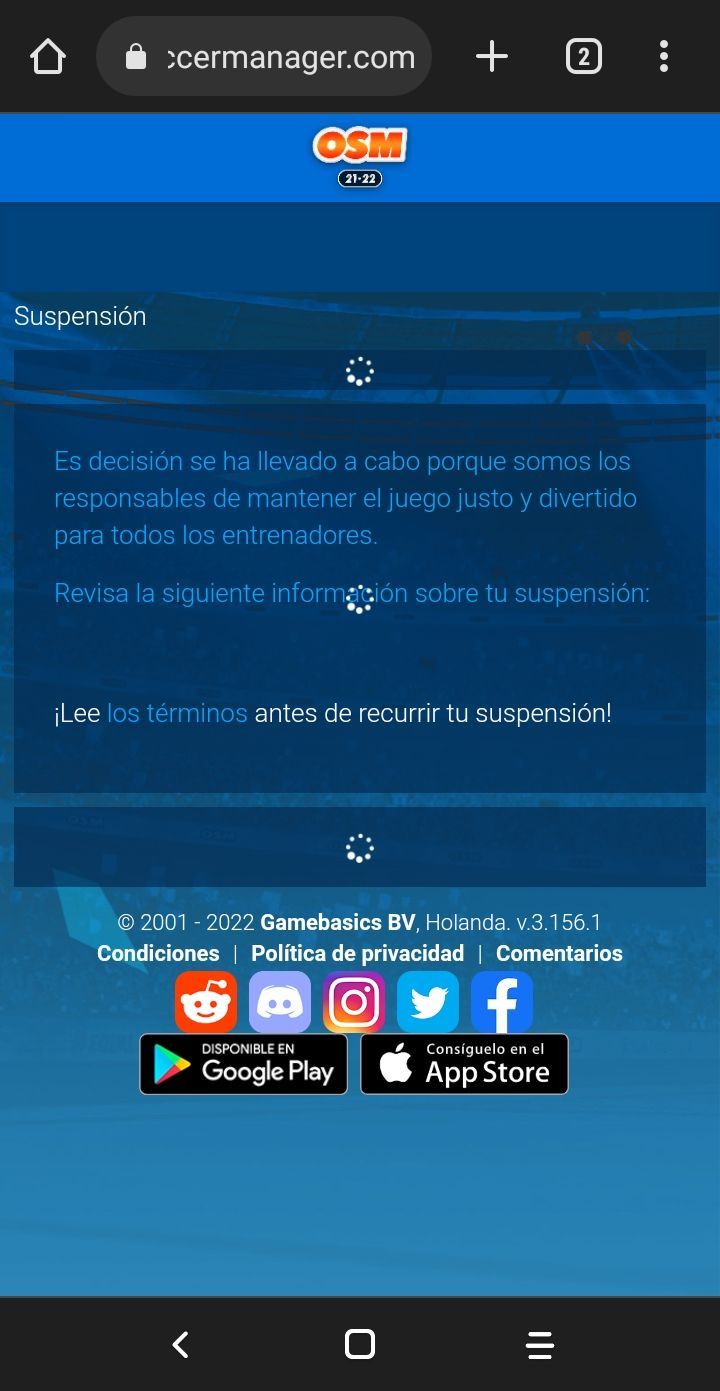Viewport: 720px width, 1391px height.
Task: Tap the address bar URL
Action: tap(290, 57)
